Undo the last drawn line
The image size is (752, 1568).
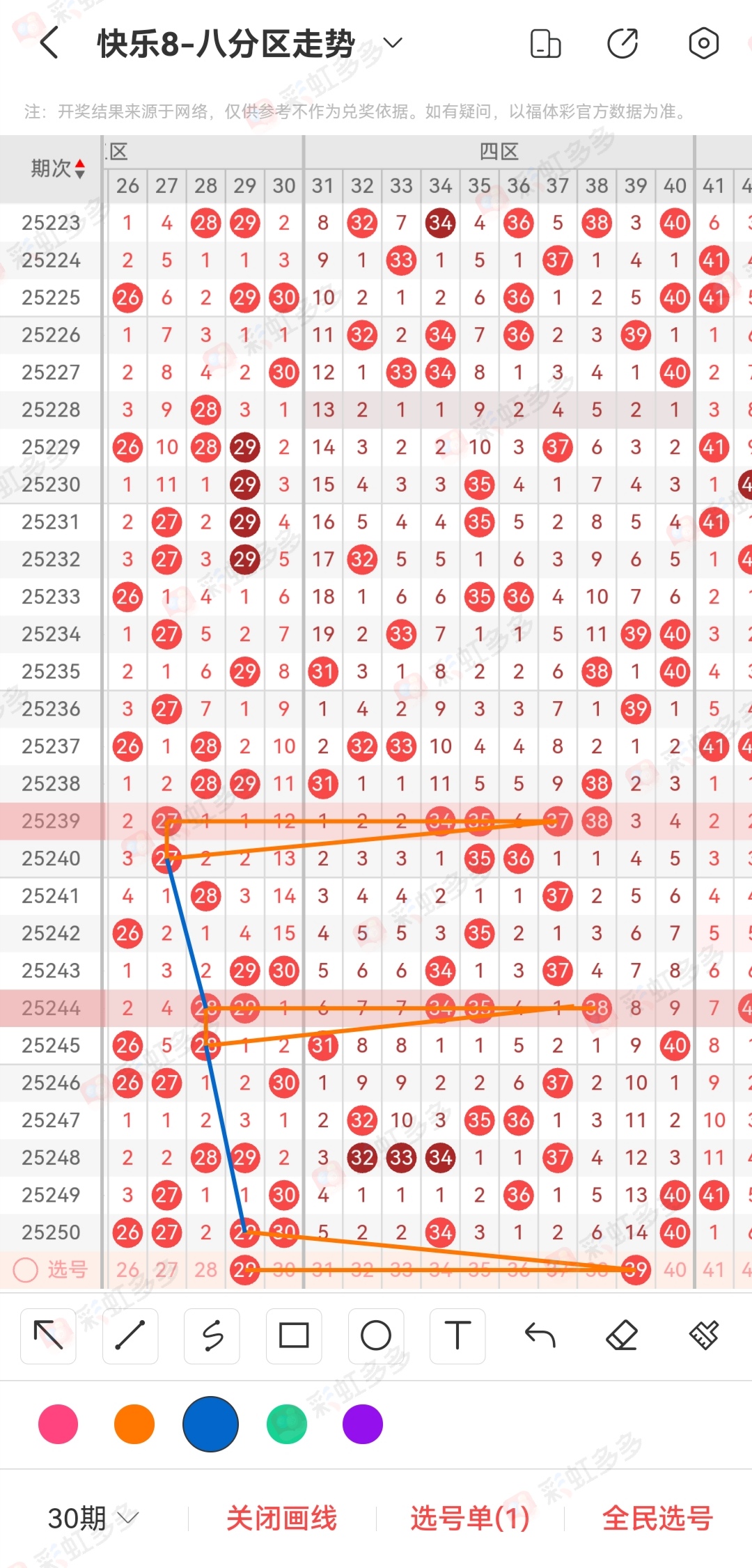(x=540, y=1335)
